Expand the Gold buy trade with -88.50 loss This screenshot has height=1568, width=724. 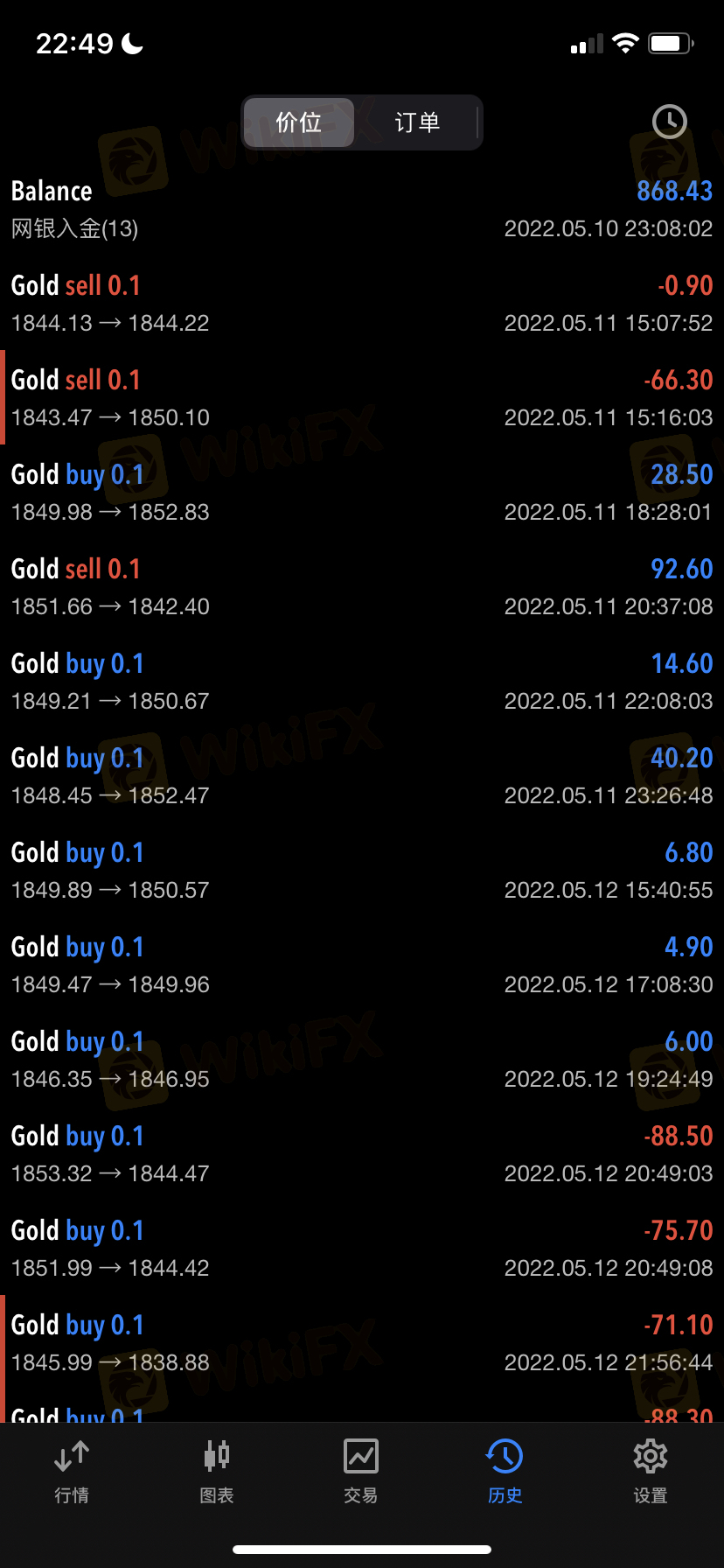(x=362, y=1153)
